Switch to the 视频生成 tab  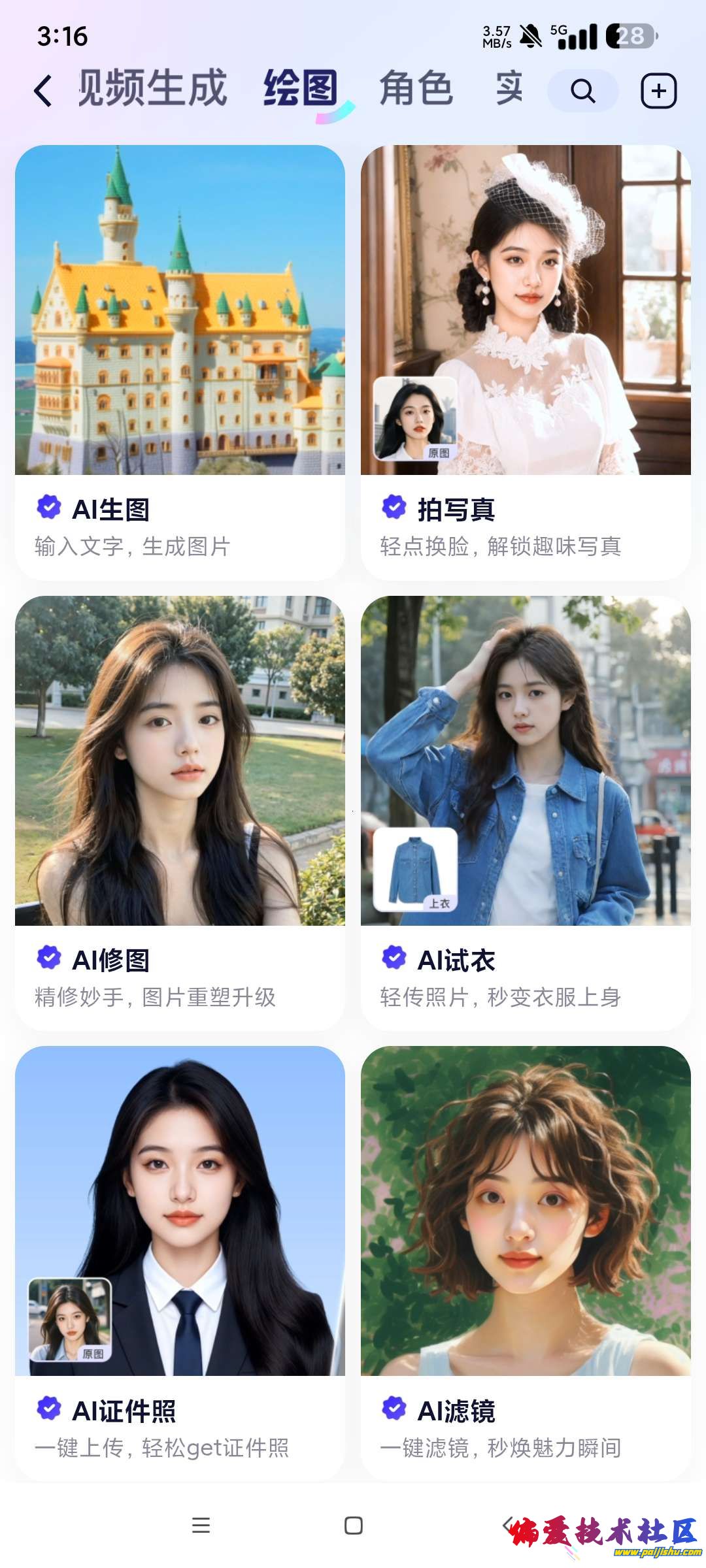[153, 89]
